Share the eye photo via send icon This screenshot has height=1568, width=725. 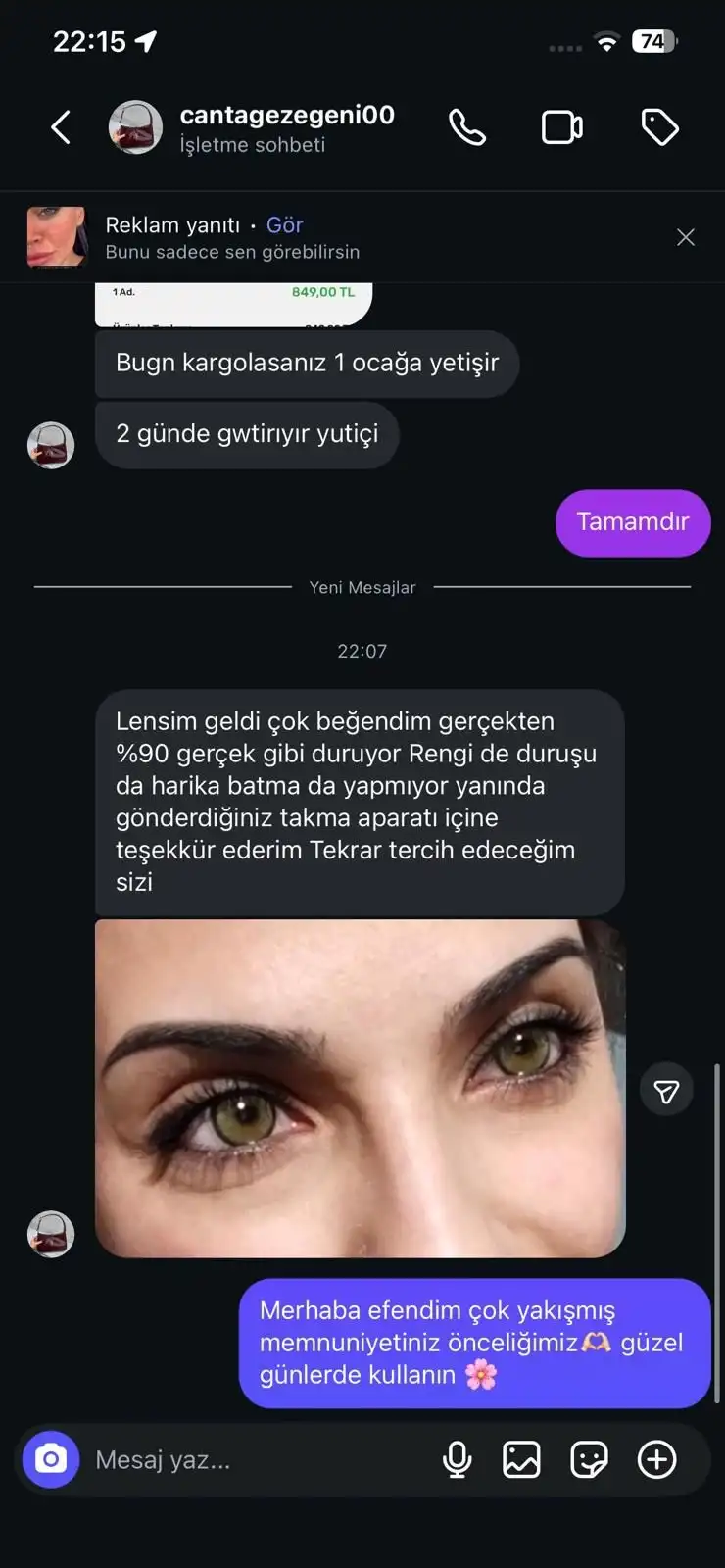click(666, 1091)
